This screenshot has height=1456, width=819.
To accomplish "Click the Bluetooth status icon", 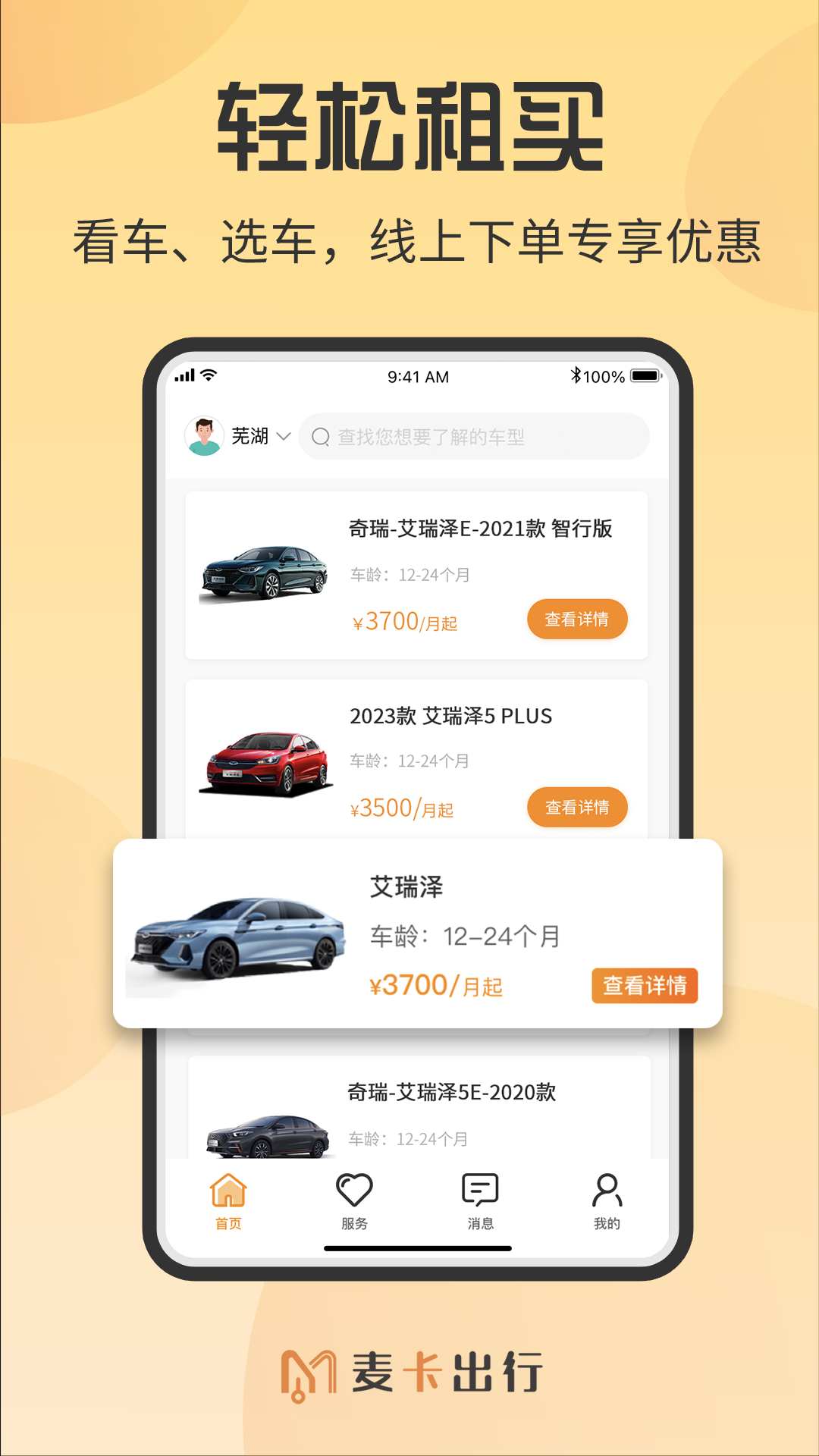I will pyautogui.click(x=576, y=375).
